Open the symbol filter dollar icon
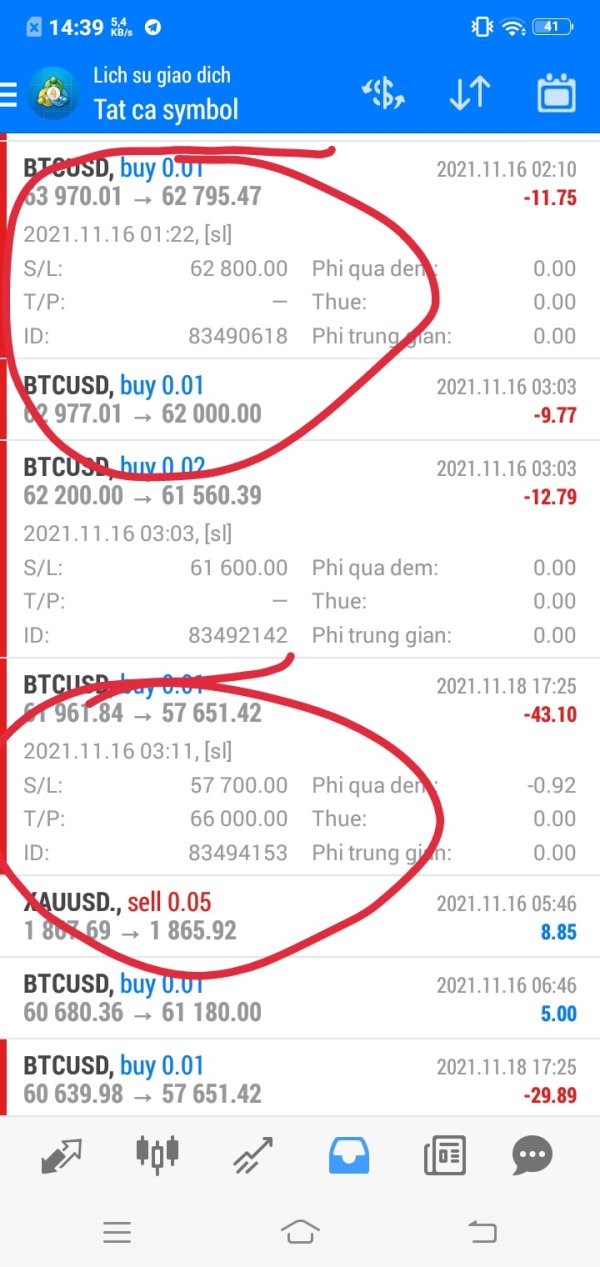The height and width of the screenshot is (1267, 600). tap(383, 94)
